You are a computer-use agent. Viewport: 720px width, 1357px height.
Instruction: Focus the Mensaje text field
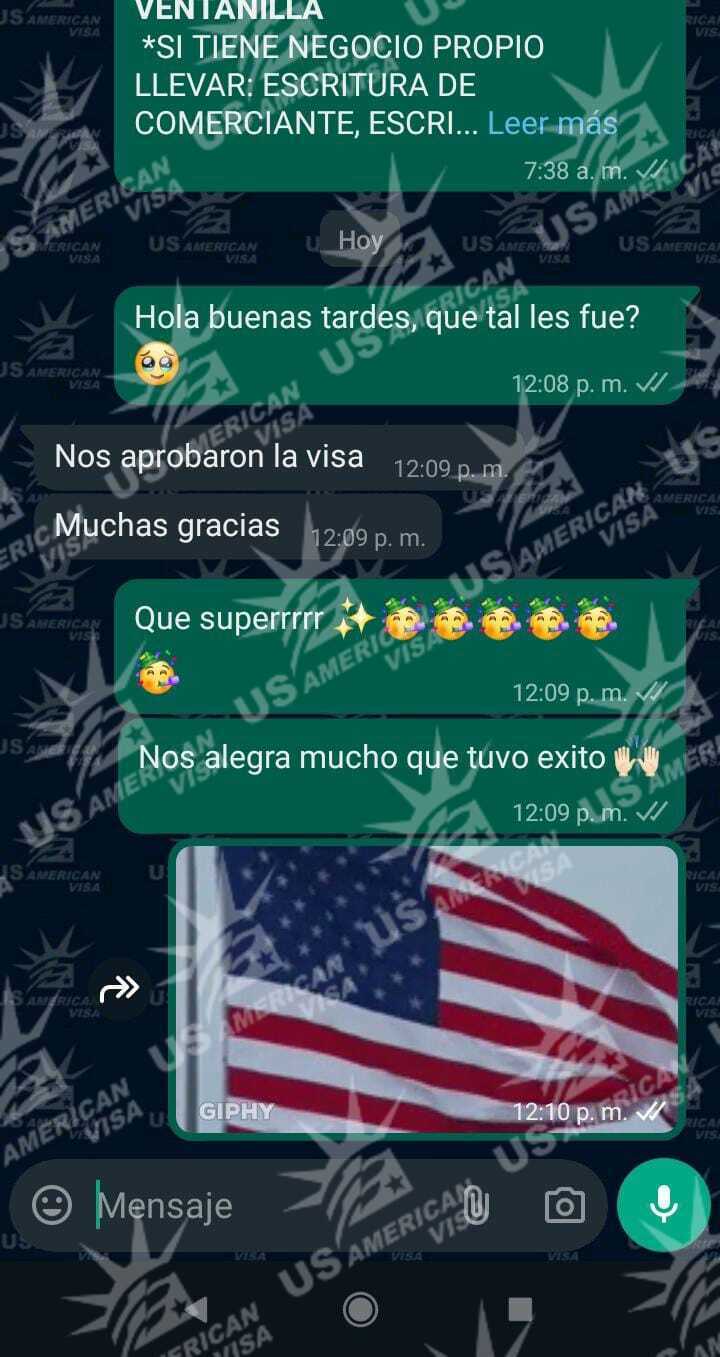coord(270,1205)
